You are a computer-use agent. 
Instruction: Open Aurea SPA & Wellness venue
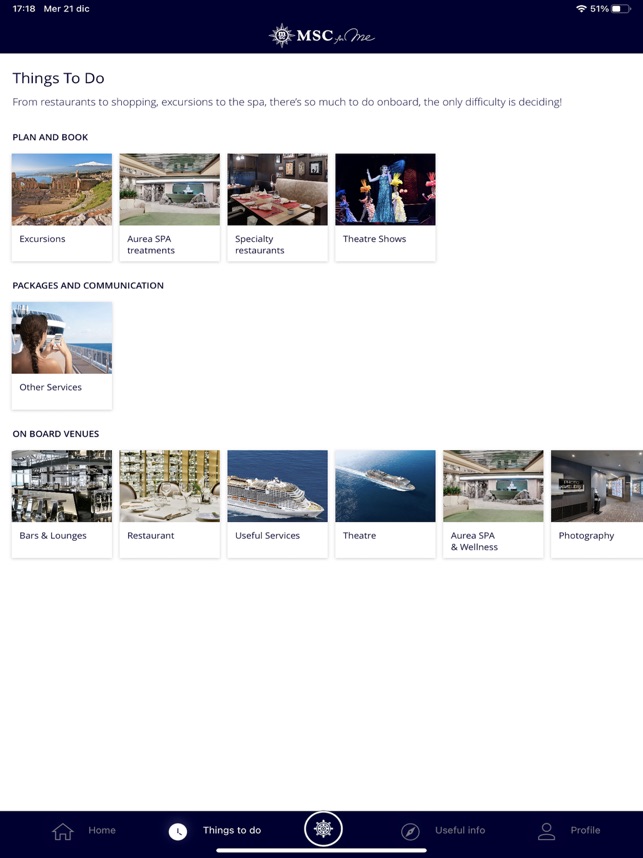[493, 503]
